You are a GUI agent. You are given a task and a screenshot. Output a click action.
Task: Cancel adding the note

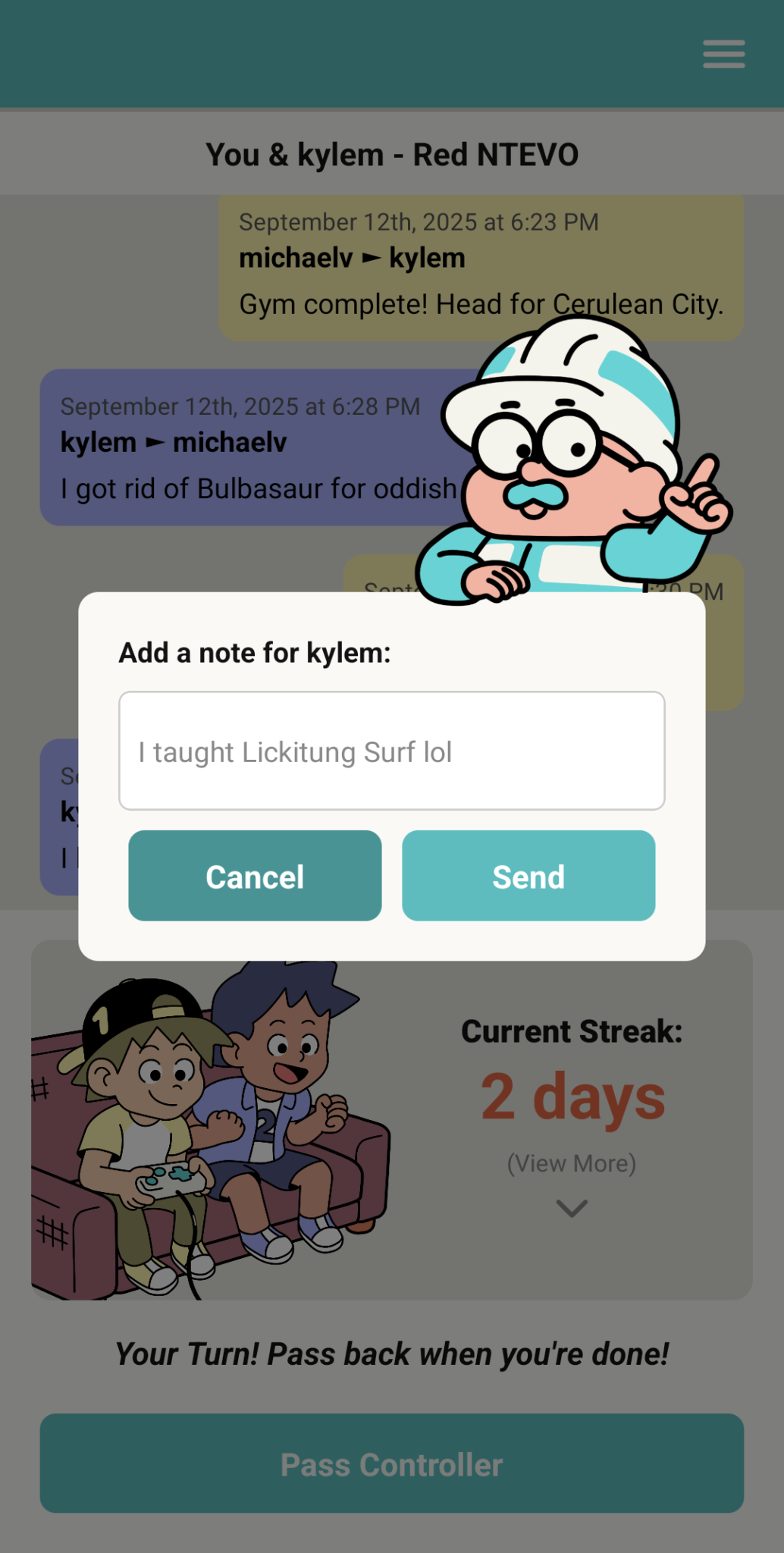tap(255, 876)
